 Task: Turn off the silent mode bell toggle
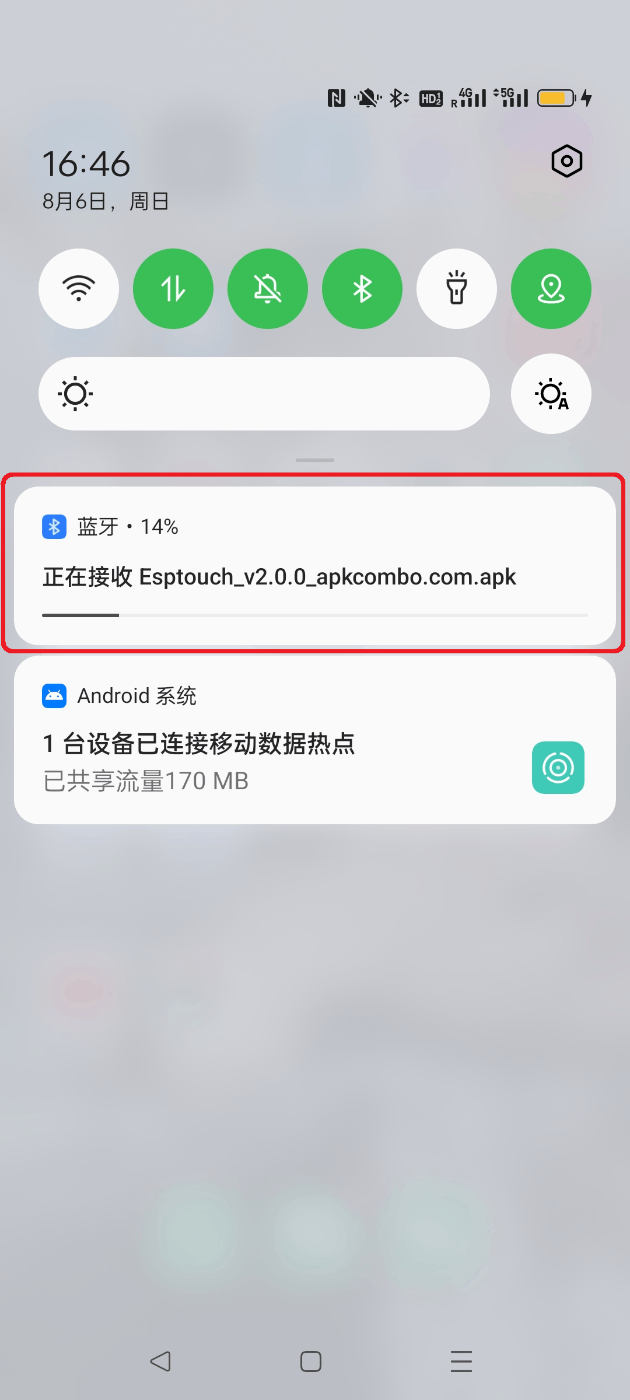pyautogui.click(x=267, y=289)
